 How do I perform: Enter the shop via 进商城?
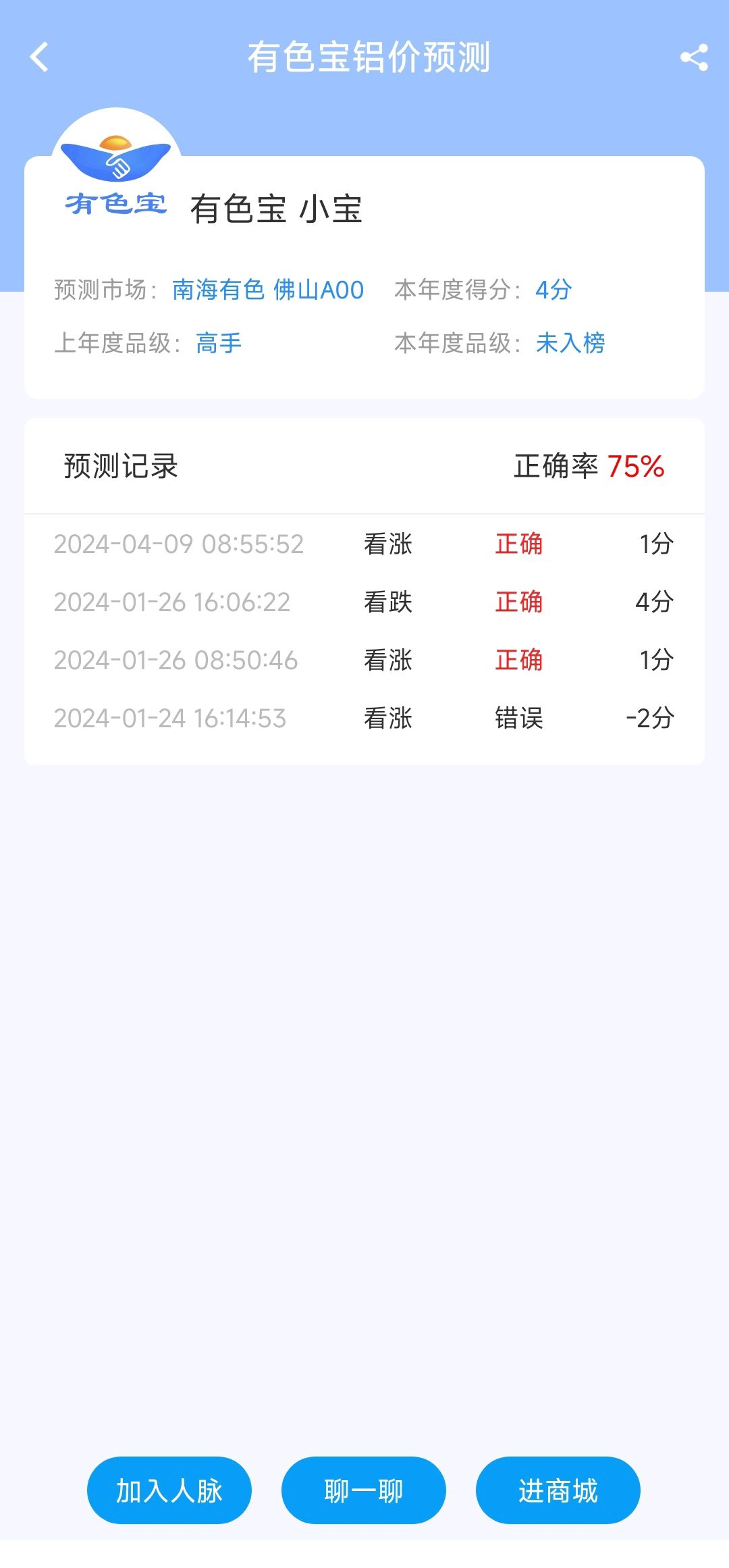pyautogui.click(x=558, y=1490)
